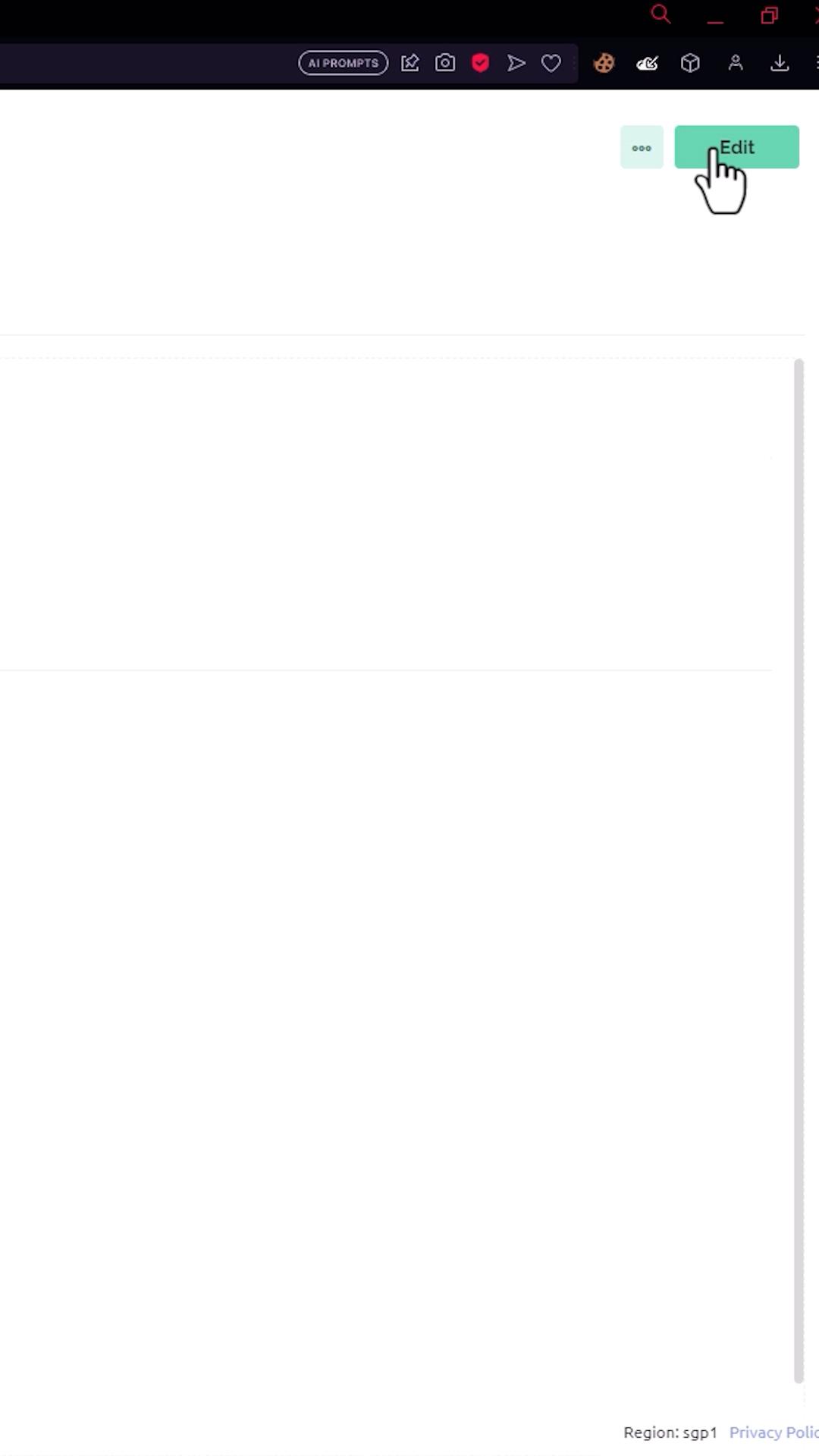Tap the green Edit button
The height and width of the screenshot is (1456, 819).
(x=736, y=147)
